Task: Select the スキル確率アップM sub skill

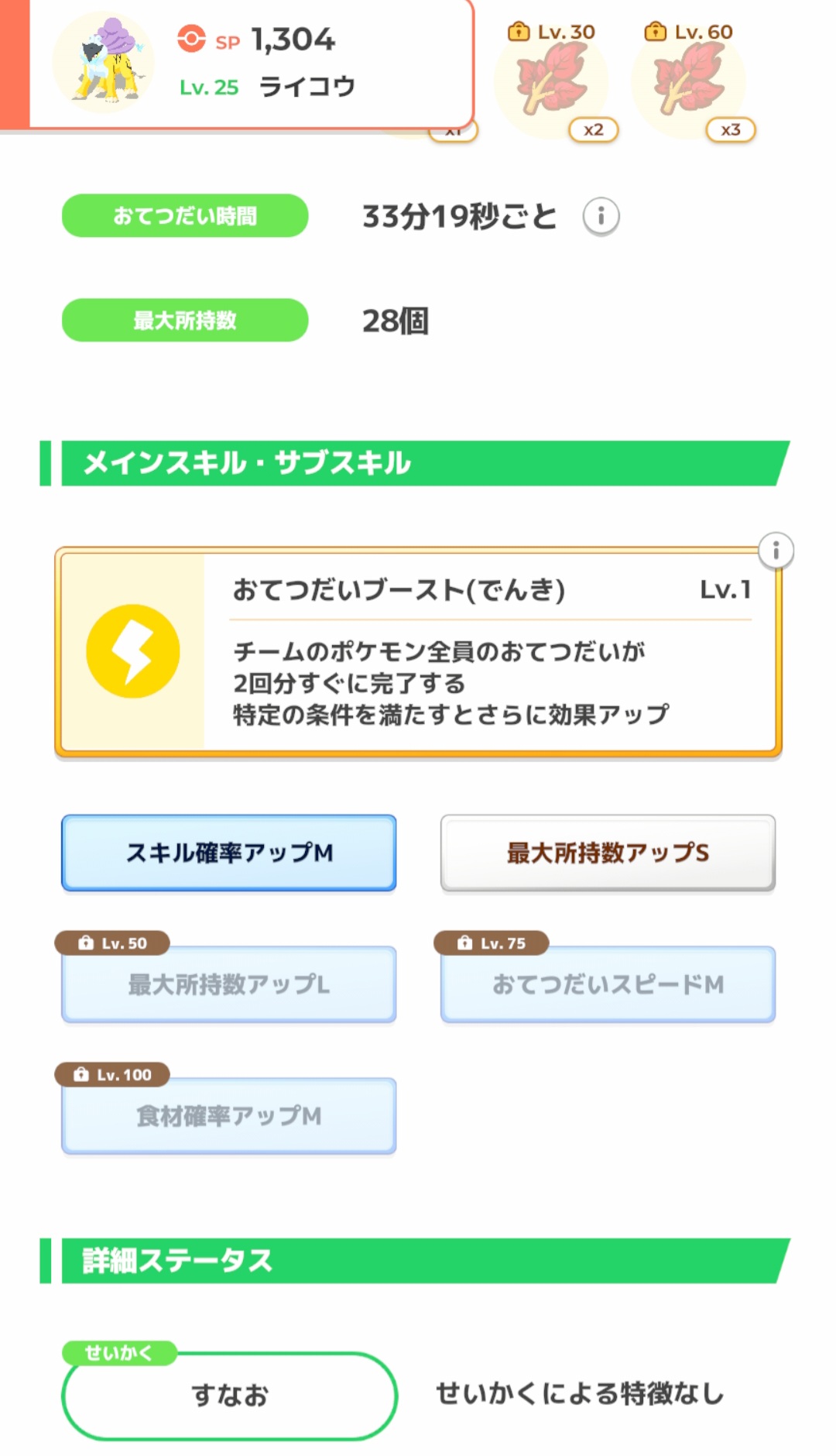Action: pos(229,853)
